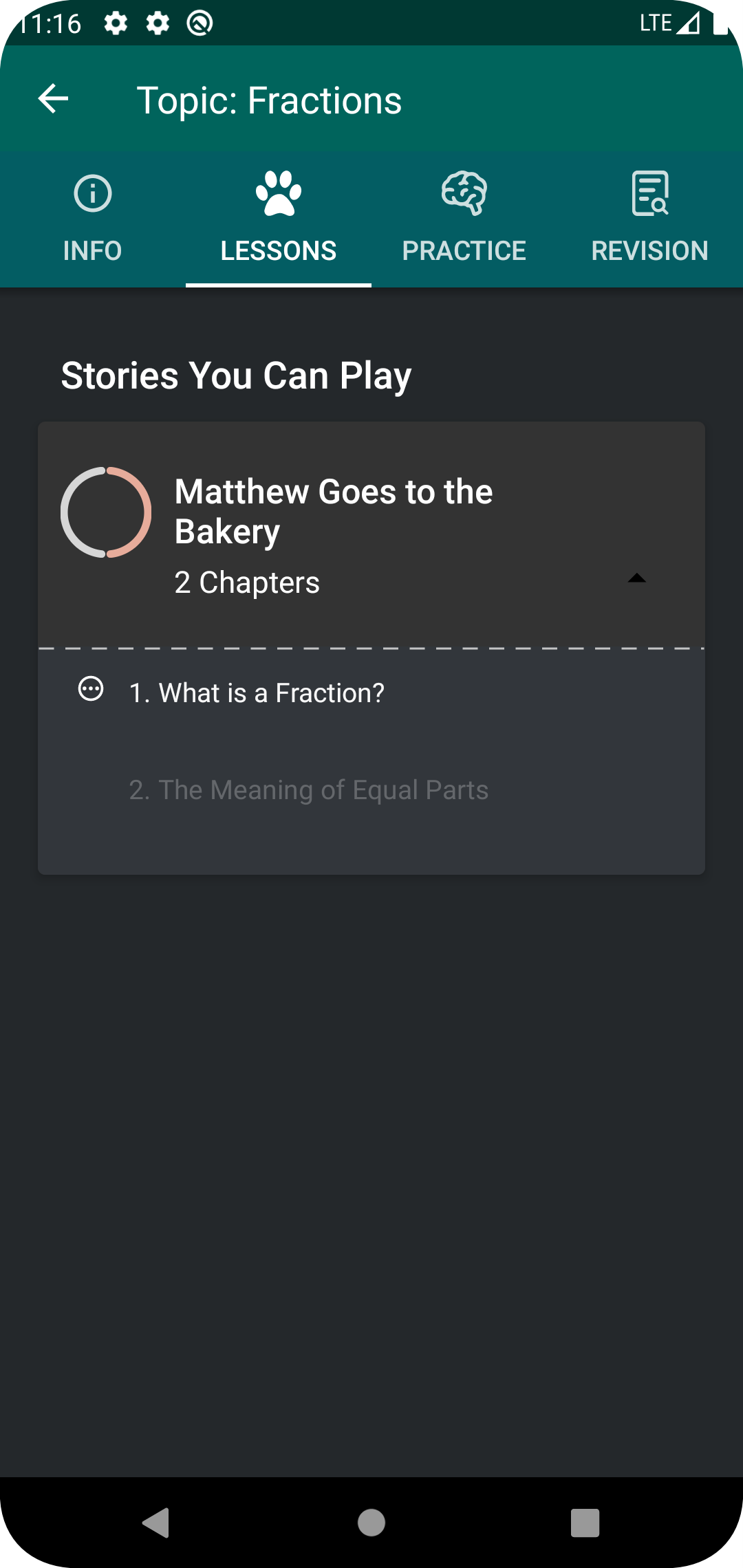
Task: Open chapter 1 What is a Fraction?
Action: click(257, 693)
